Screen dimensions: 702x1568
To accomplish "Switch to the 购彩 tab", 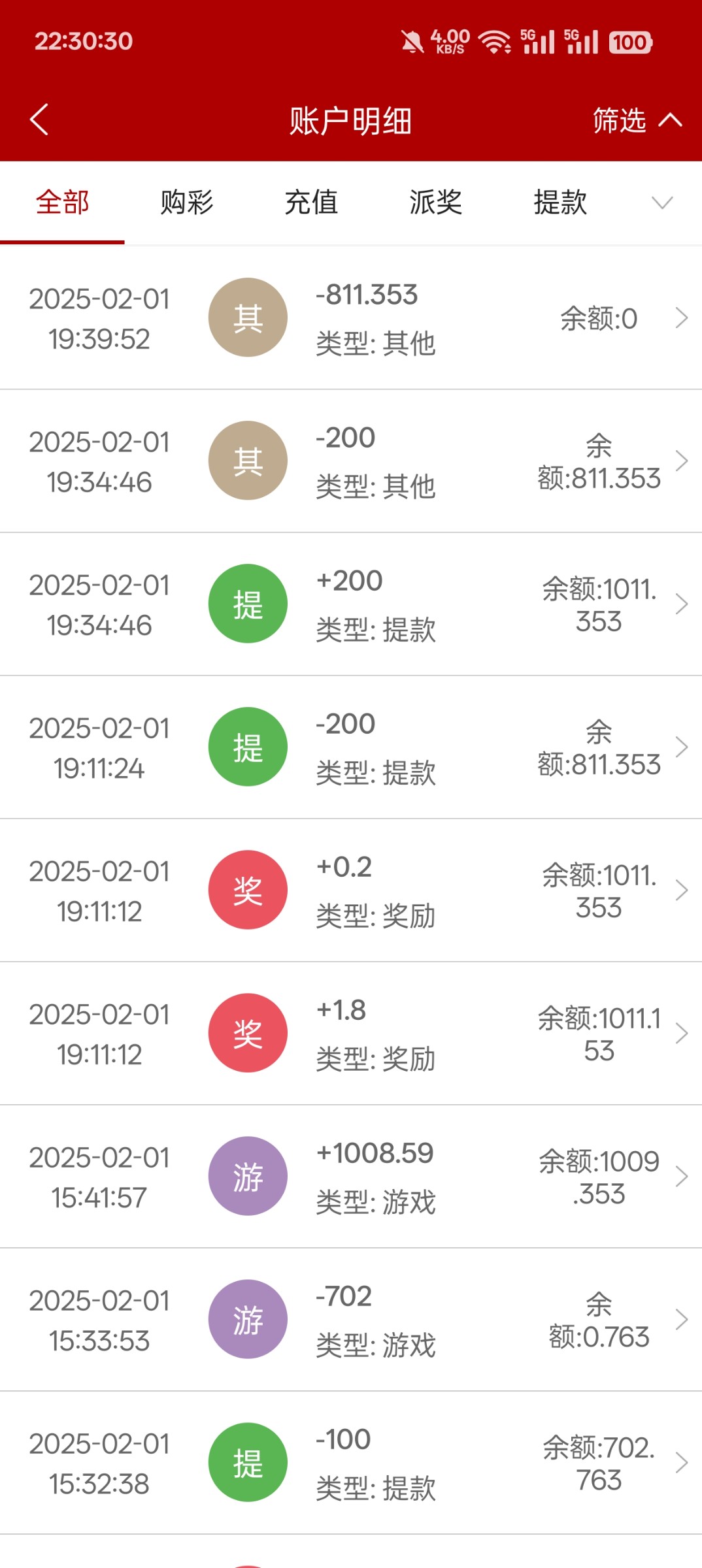I will coord(187,203).
